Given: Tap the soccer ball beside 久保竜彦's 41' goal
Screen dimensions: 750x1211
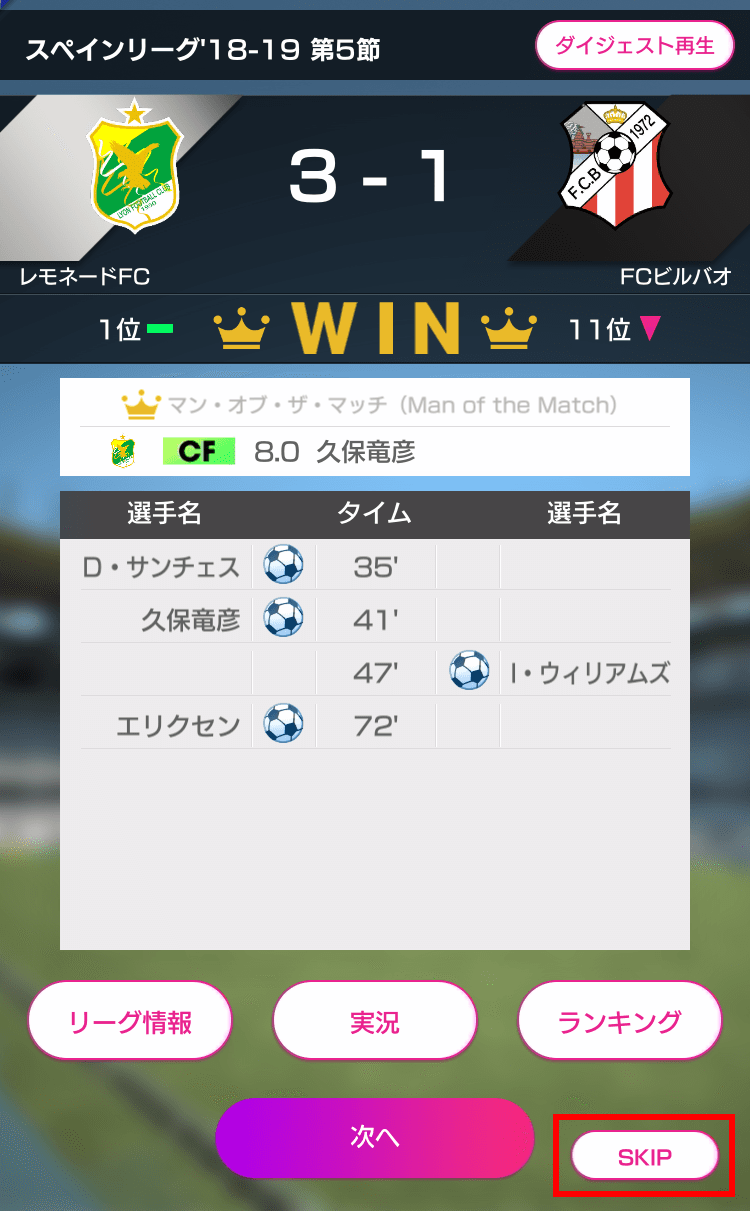Looking at the screenshot, I should click(284, 617).
